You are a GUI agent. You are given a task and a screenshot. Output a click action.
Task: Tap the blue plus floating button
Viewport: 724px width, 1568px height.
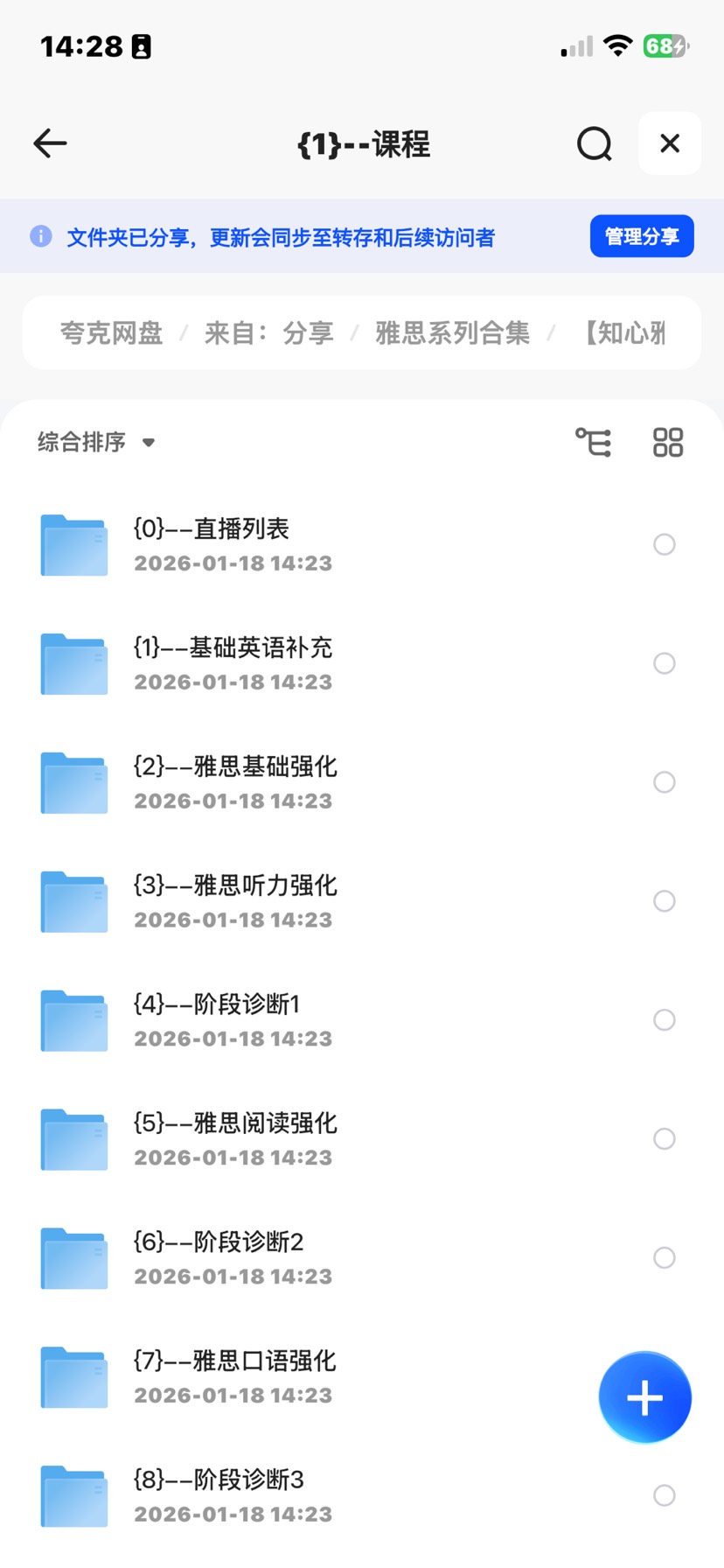(x=644, y=1397)
